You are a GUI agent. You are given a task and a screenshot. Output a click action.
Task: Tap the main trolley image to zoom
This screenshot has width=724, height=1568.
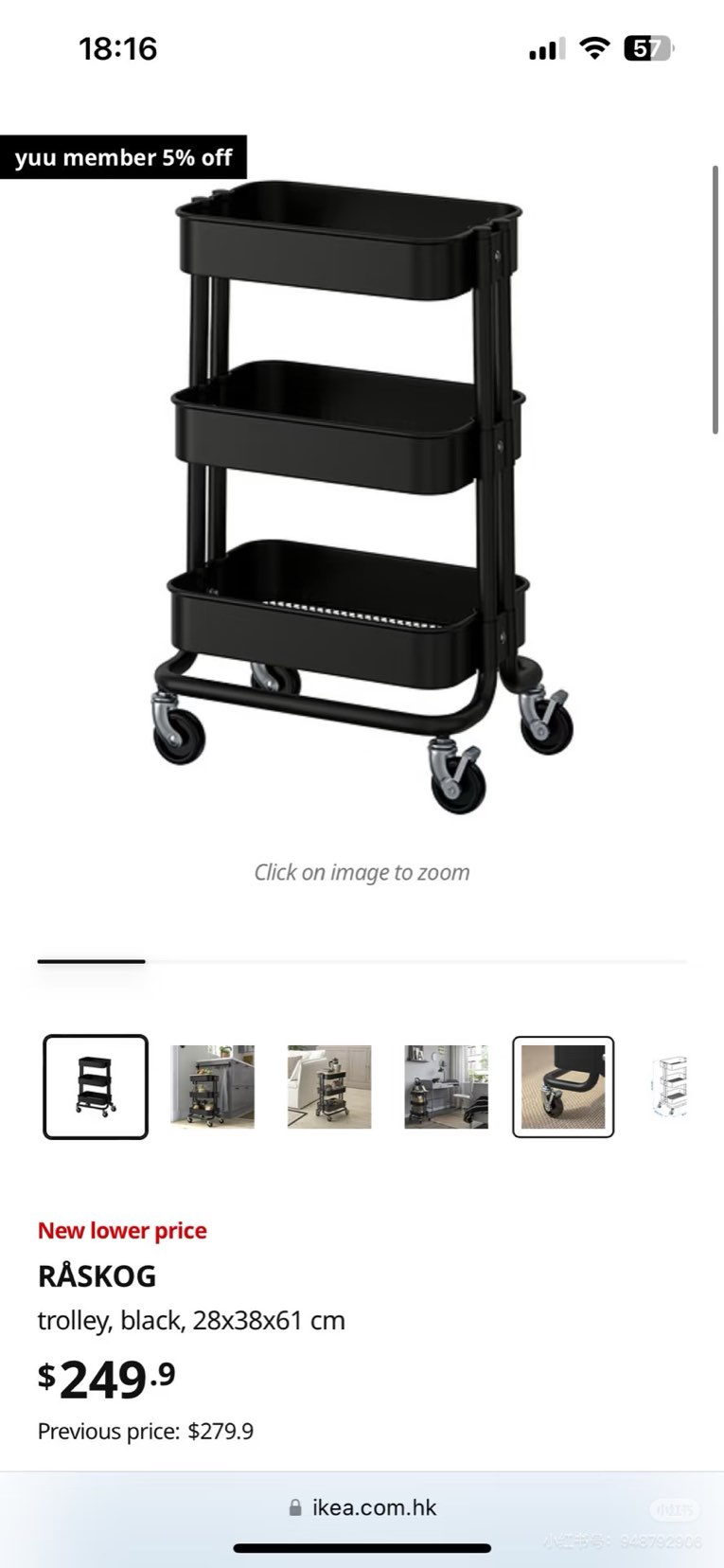[x=362, y=492]
